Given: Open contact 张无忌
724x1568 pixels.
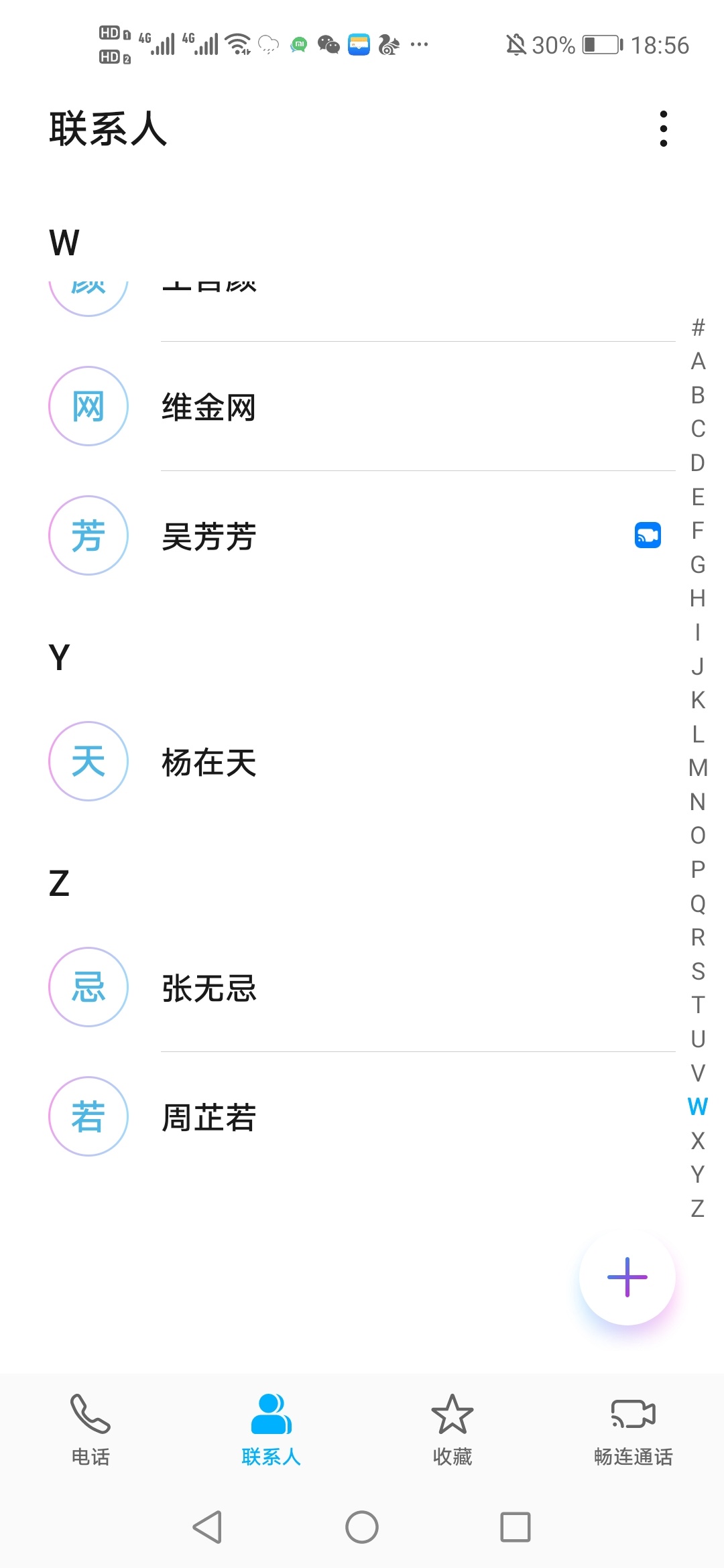Looking at the screenshot, I should coord(362,988).
